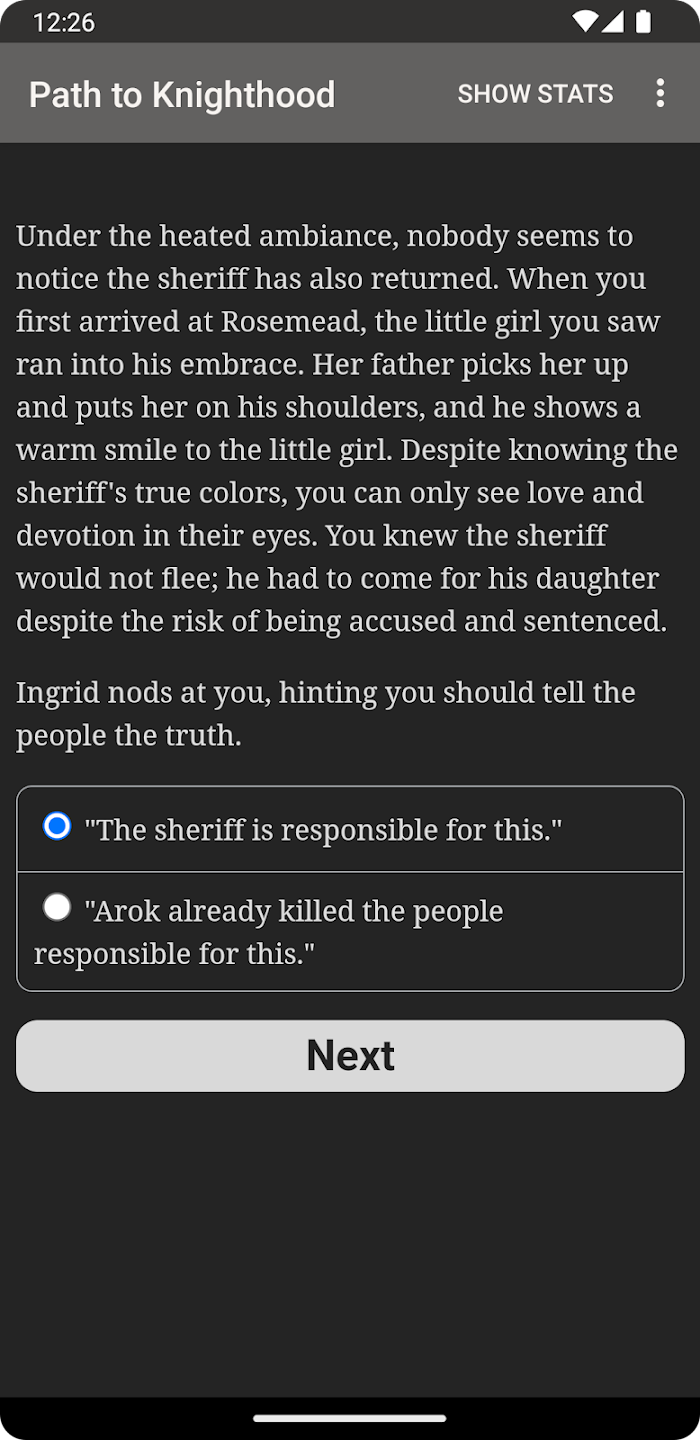
Task: Continue with the Next button
Action: (x=350, y=1056)
